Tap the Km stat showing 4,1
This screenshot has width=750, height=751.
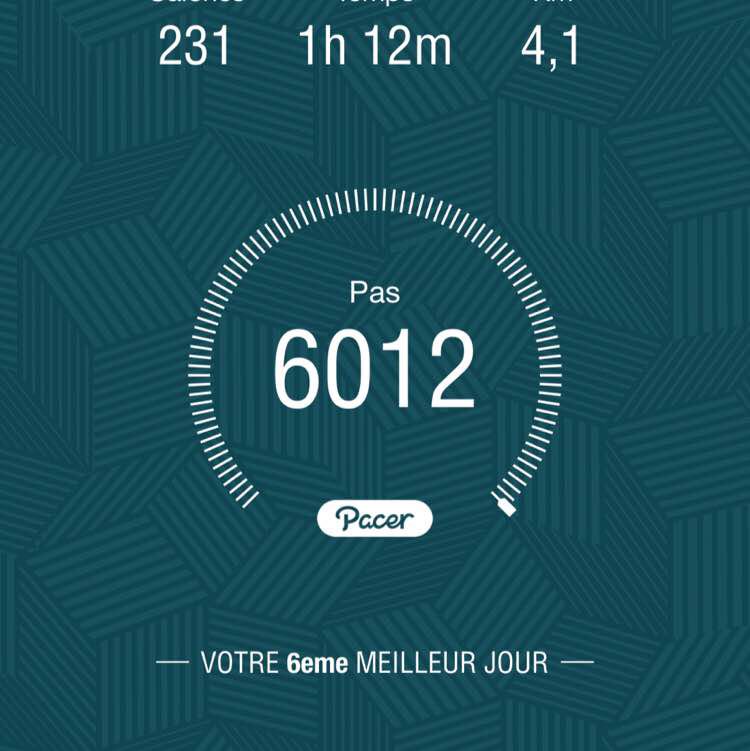[x=549, y=44]
